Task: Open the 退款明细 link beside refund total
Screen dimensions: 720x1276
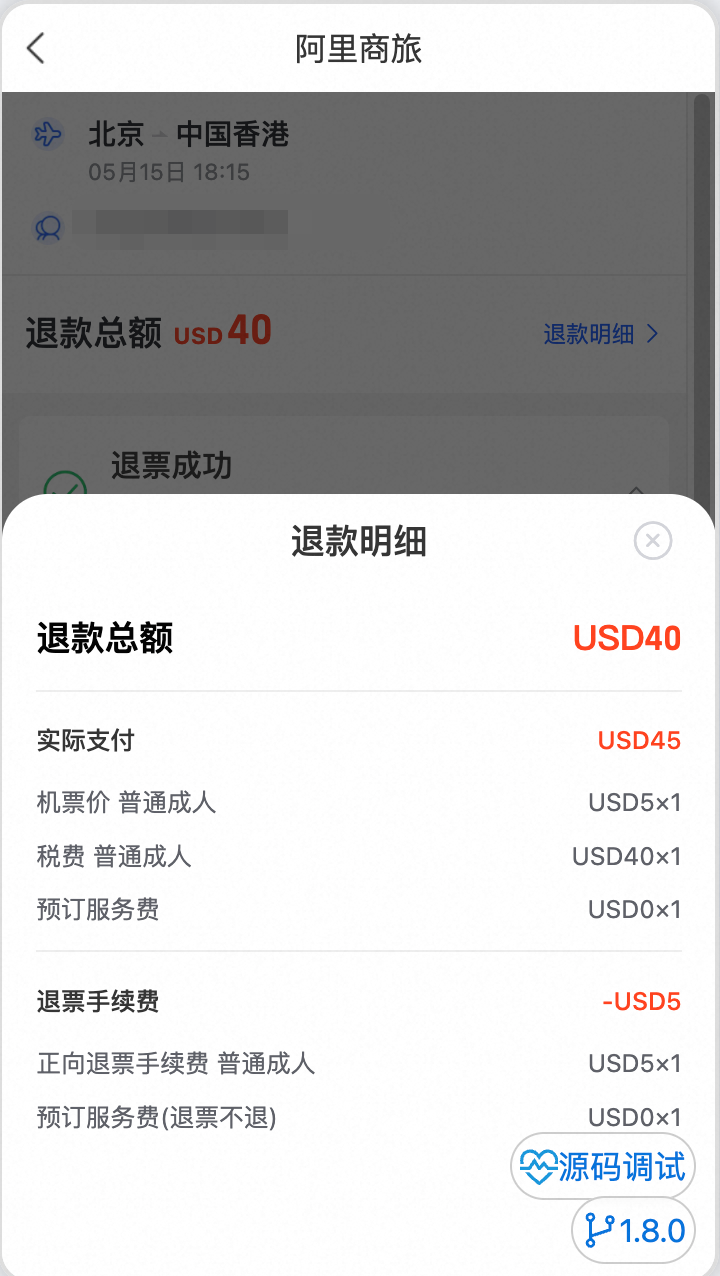Action: point(601,334)
